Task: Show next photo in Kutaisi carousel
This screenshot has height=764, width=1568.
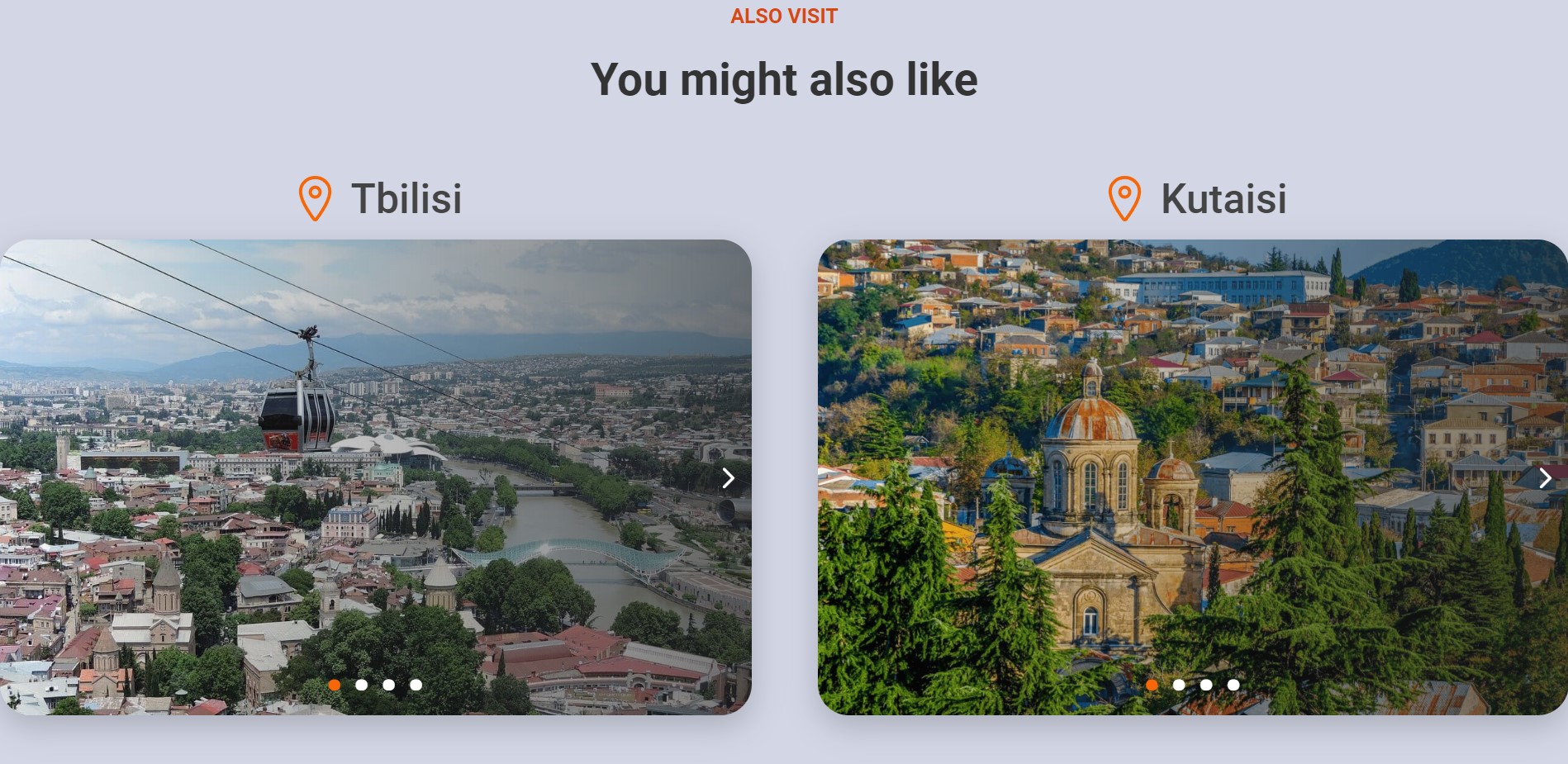Action: [1544, 478]
